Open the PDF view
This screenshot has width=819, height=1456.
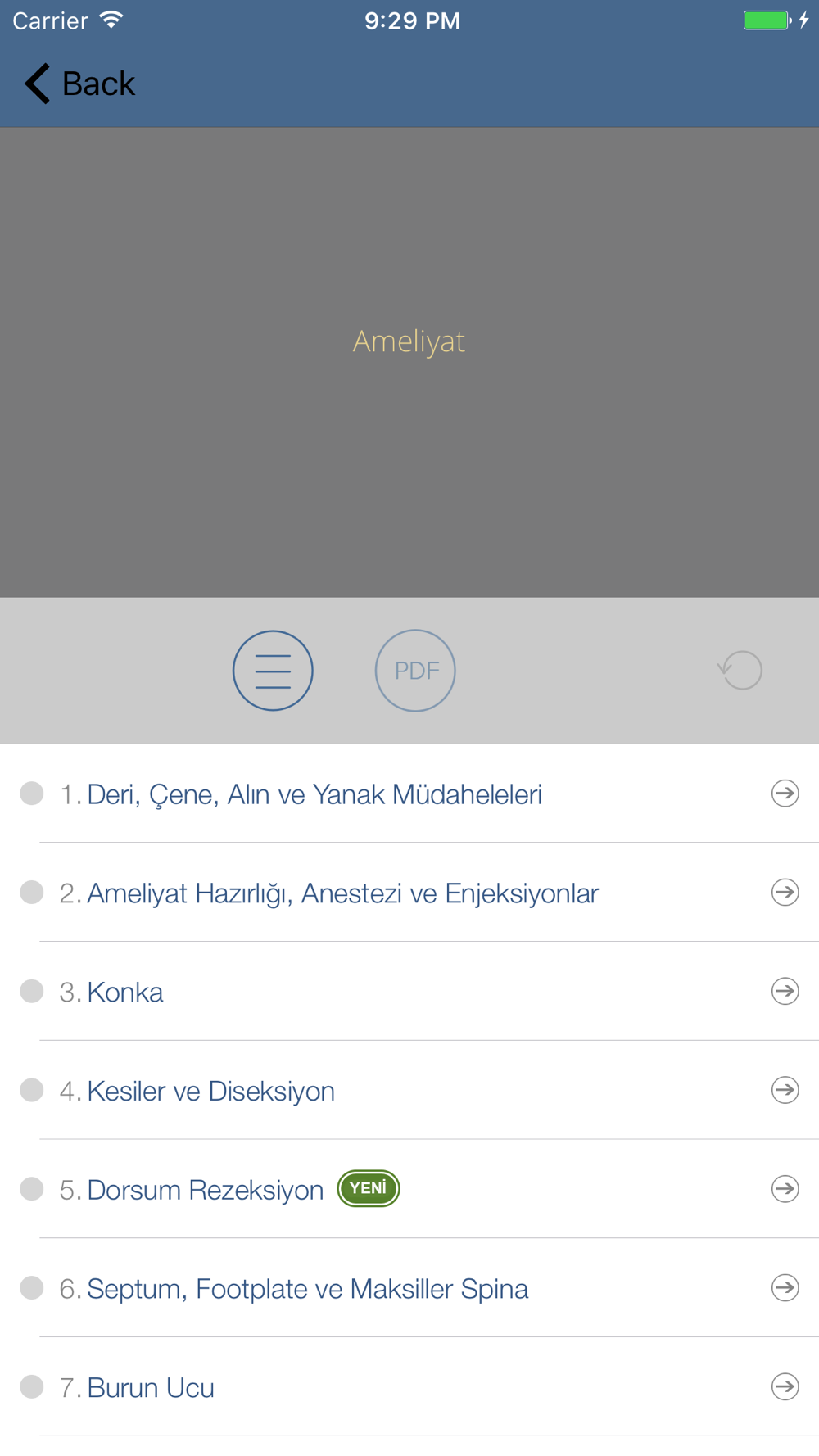[415, 671]
